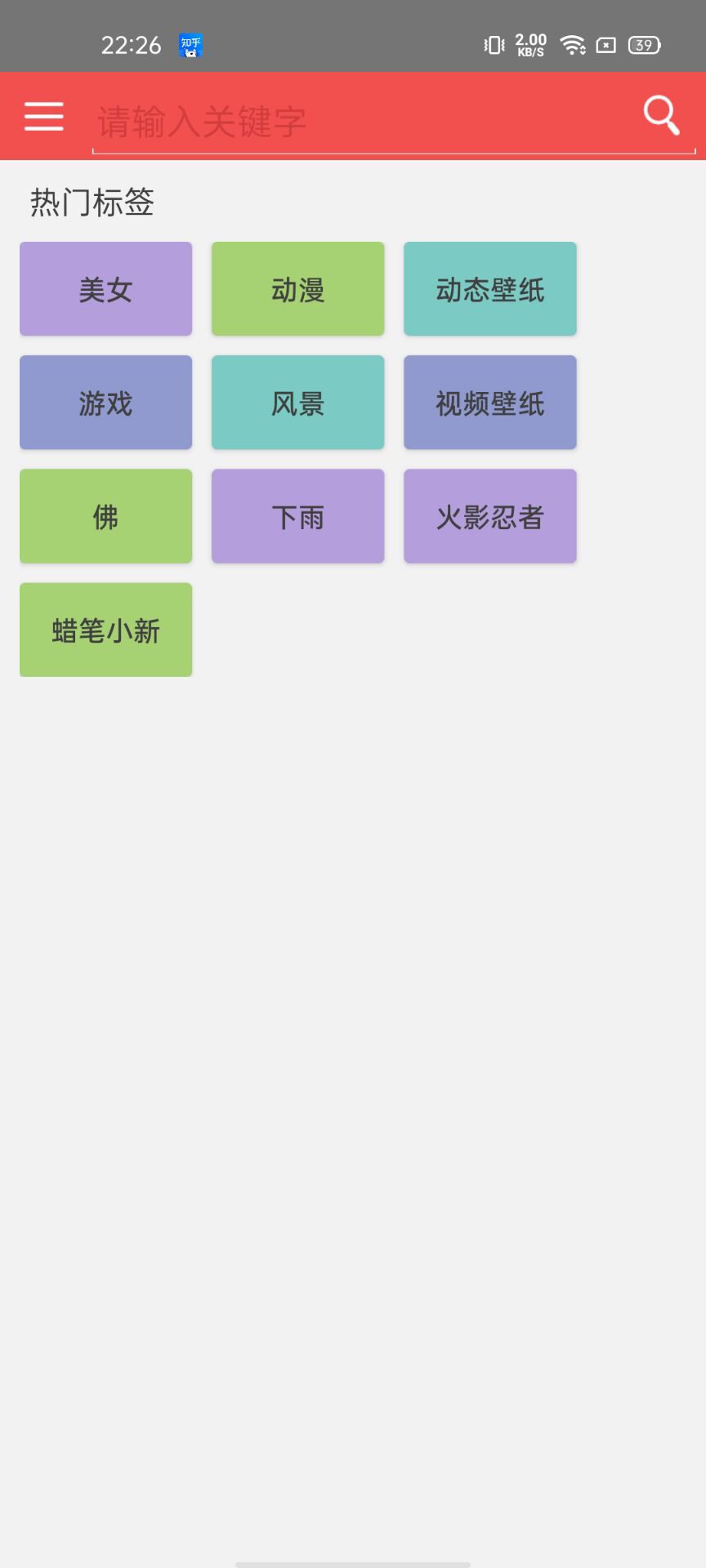Select the 下雨 tag
This screenshot has height=1568, width=706.
(x=298, y=516)
